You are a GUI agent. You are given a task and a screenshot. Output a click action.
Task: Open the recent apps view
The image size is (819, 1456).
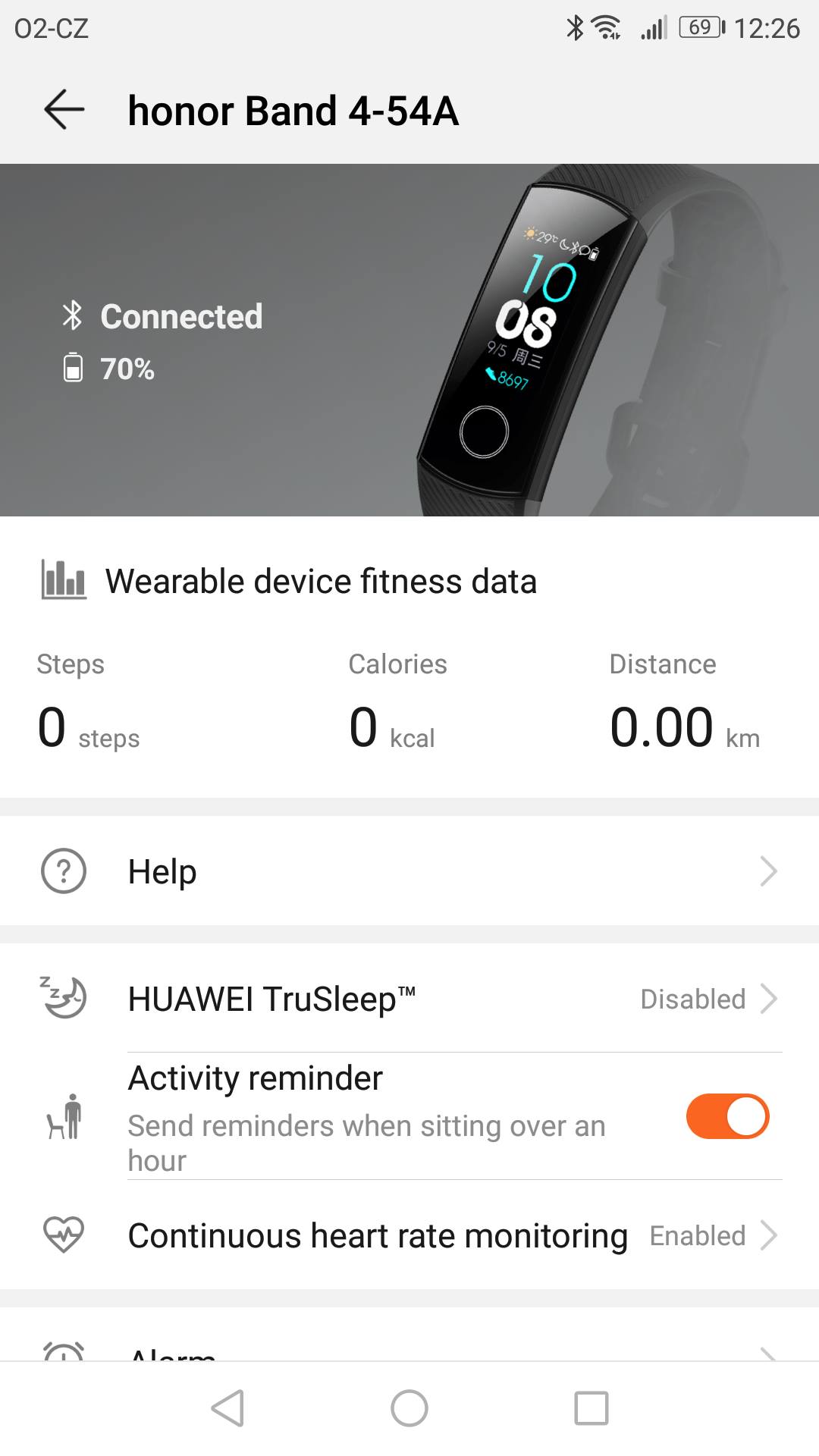pyautogui.click(x=591, y=1408)
